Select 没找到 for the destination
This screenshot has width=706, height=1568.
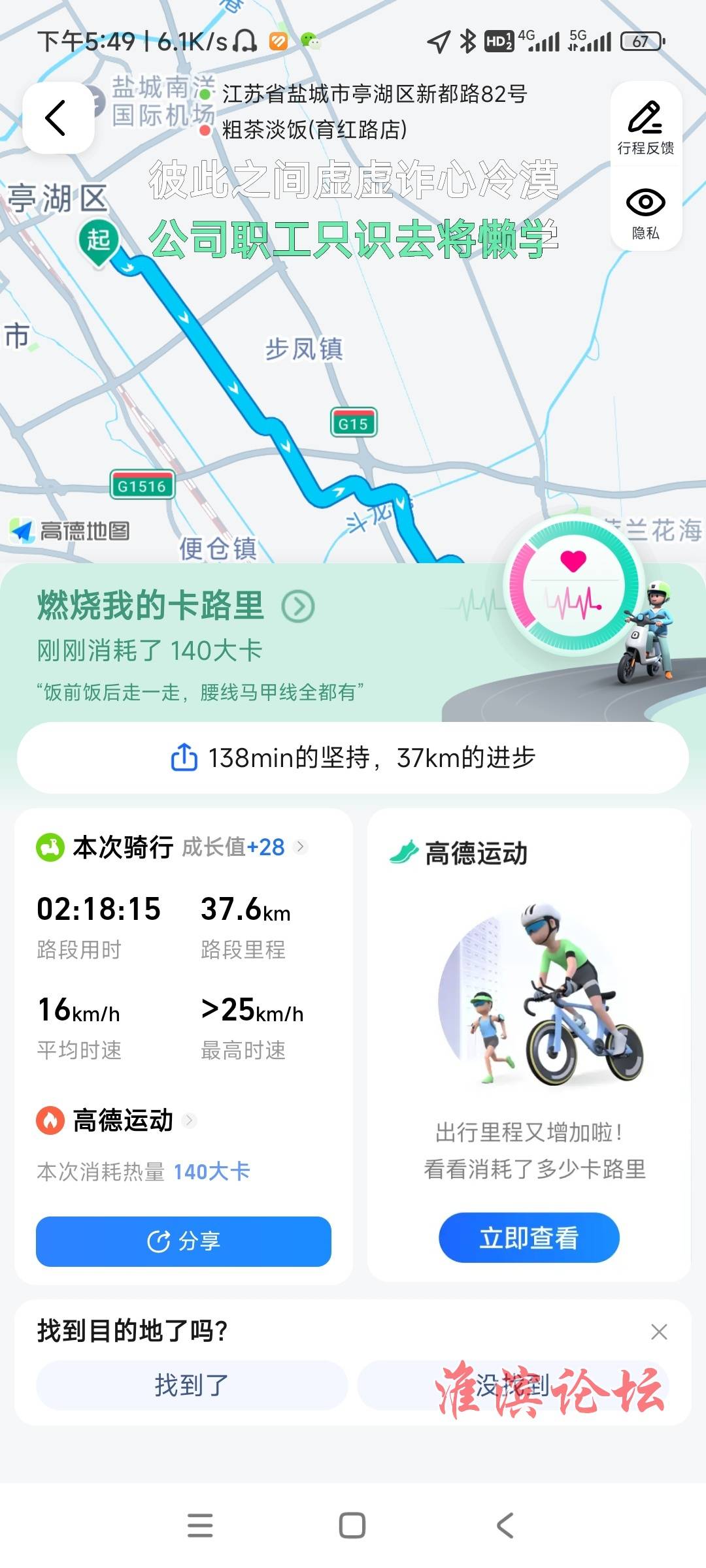[x=513, y=1385]
